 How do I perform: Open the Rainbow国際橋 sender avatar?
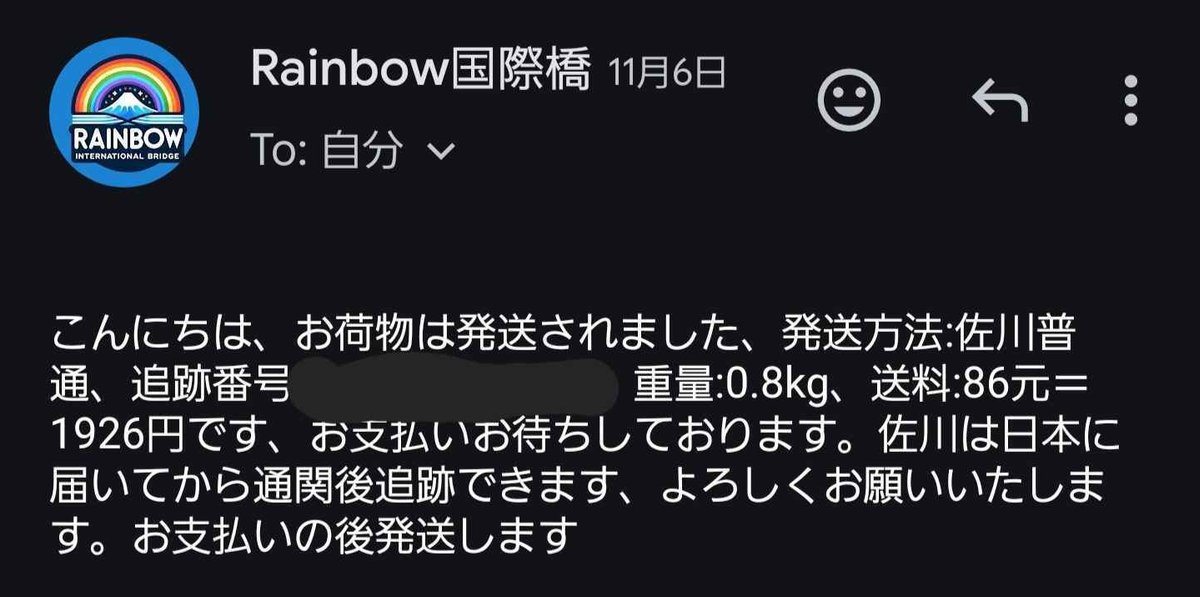tap(124, 112)
